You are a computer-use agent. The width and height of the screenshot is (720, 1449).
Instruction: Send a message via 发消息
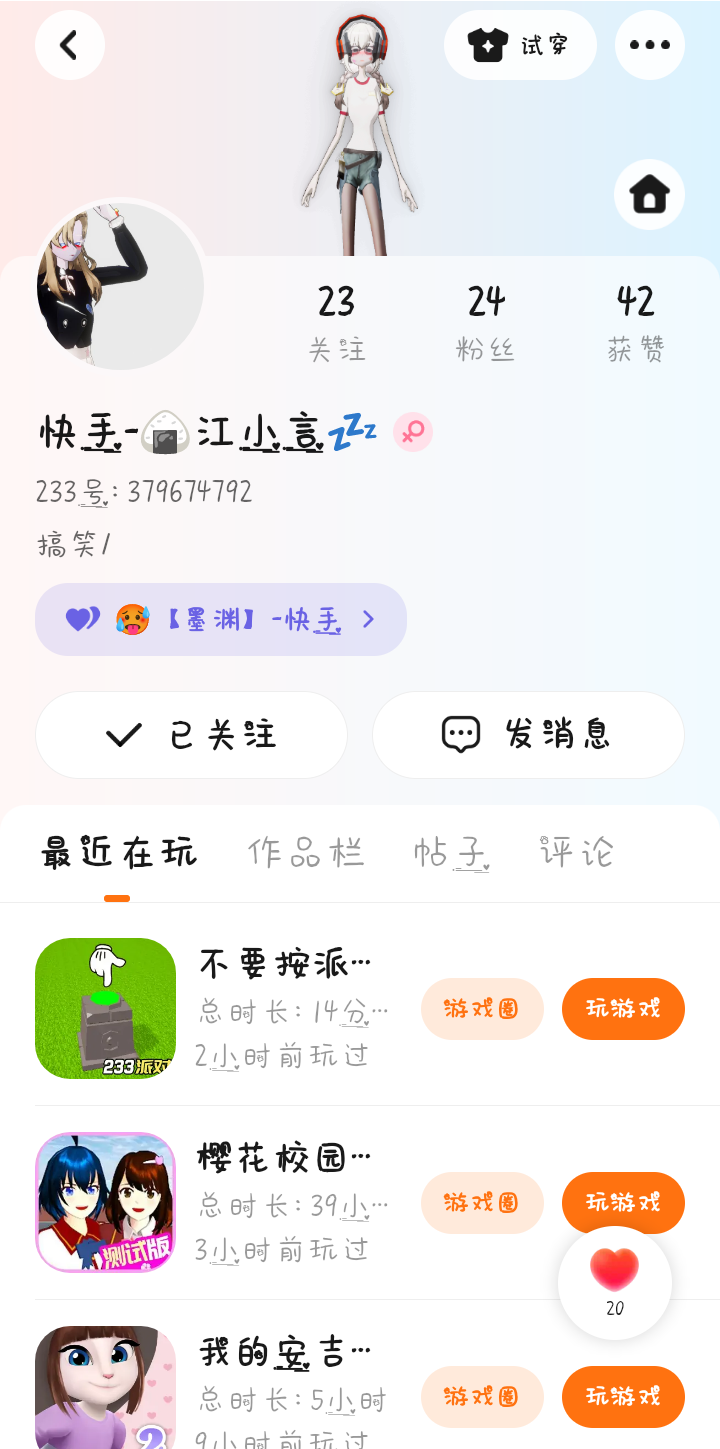[528, 735]
